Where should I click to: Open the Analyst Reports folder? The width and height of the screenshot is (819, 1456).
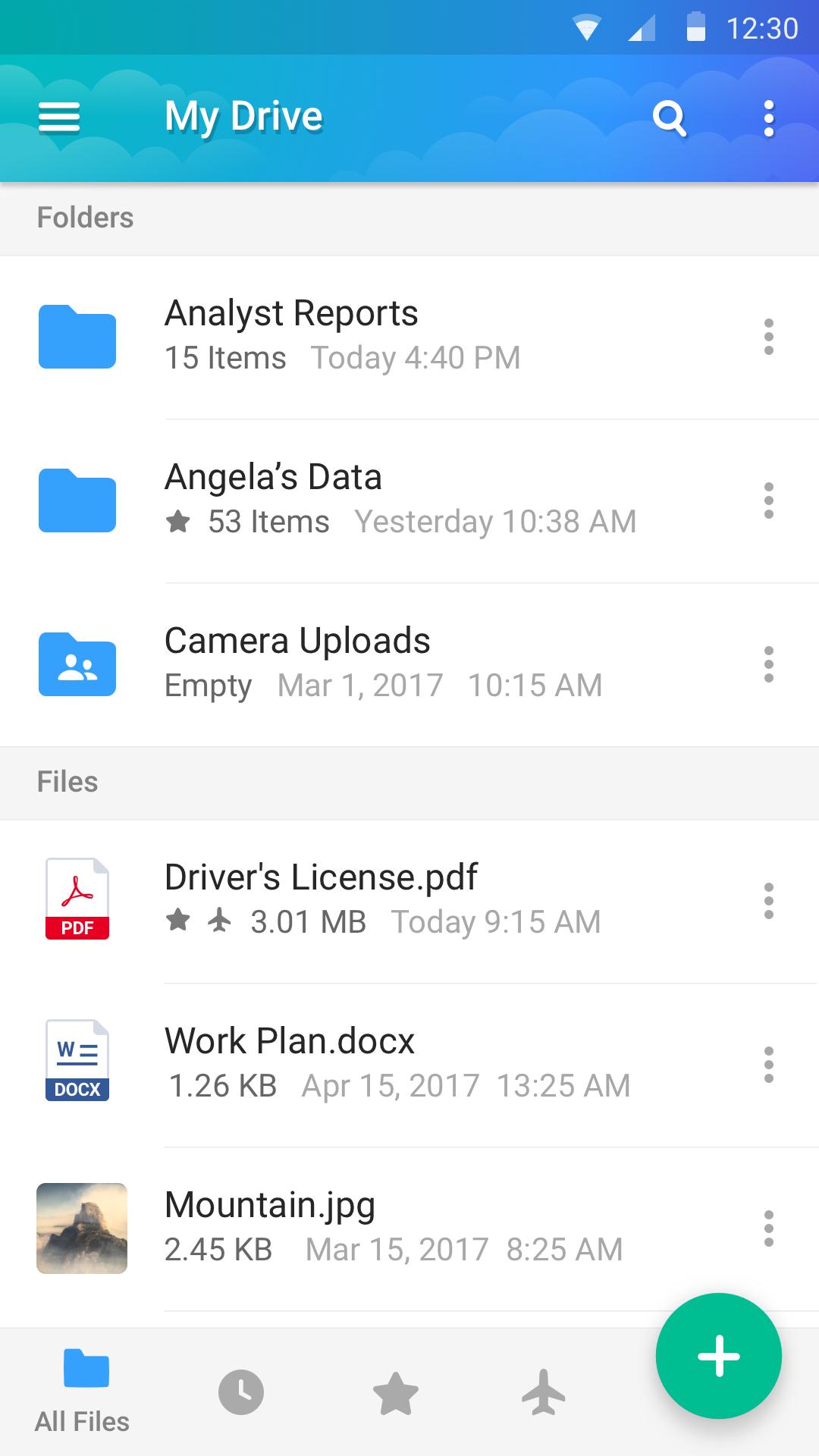[409, 337]
